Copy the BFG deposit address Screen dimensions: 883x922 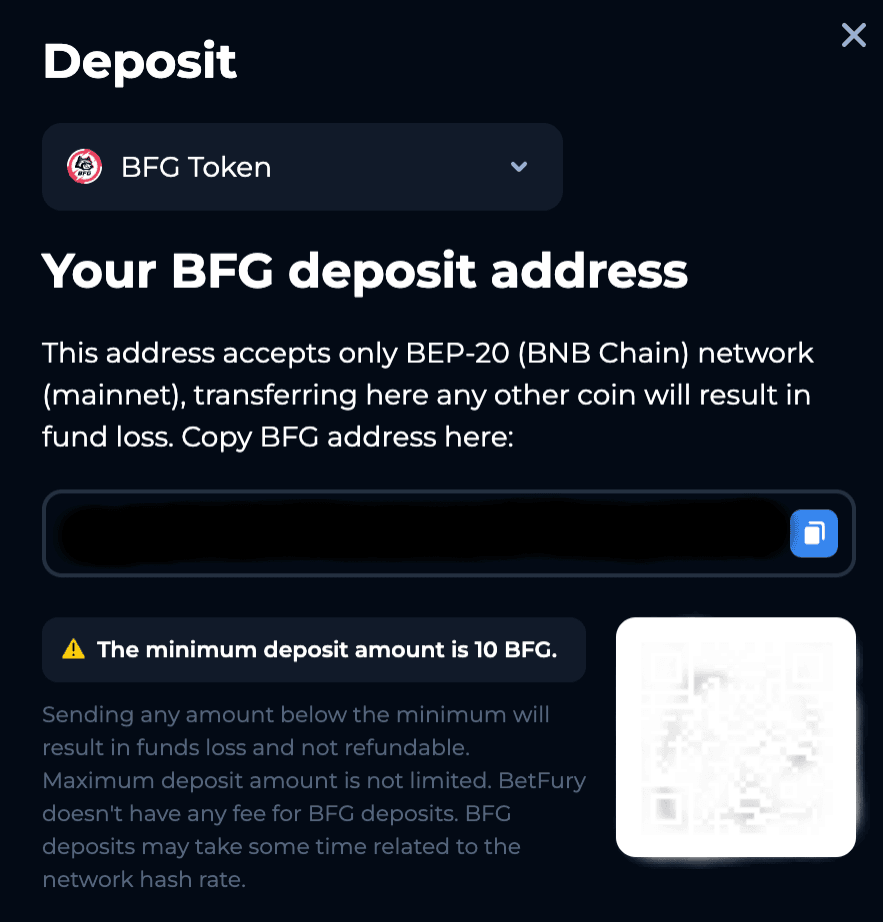[813, 533]
